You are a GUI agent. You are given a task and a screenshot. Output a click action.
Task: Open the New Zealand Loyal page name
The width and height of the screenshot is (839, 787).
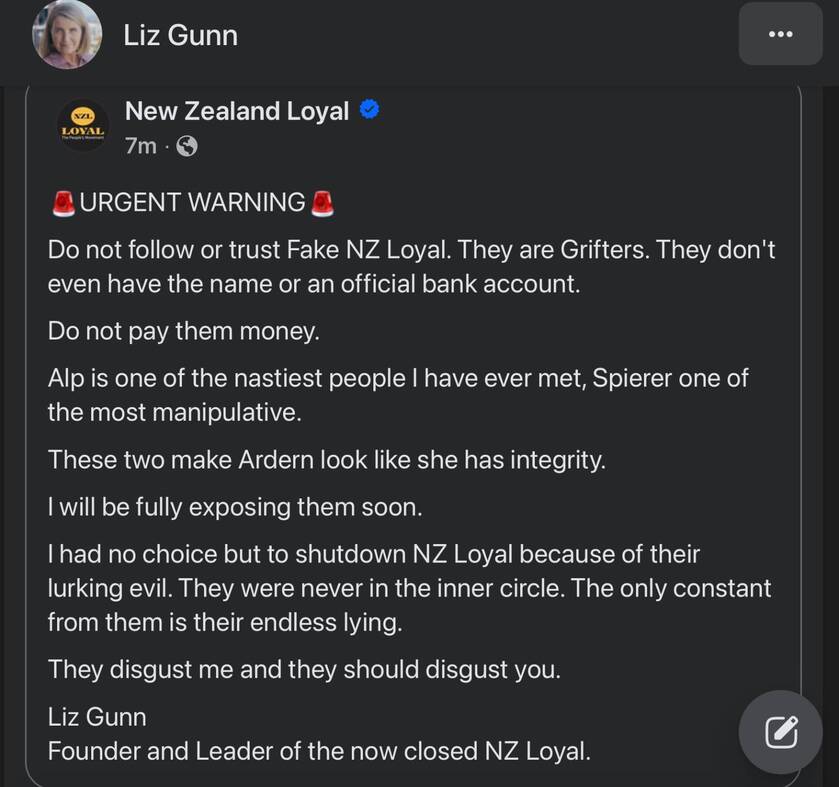(237, 111)
